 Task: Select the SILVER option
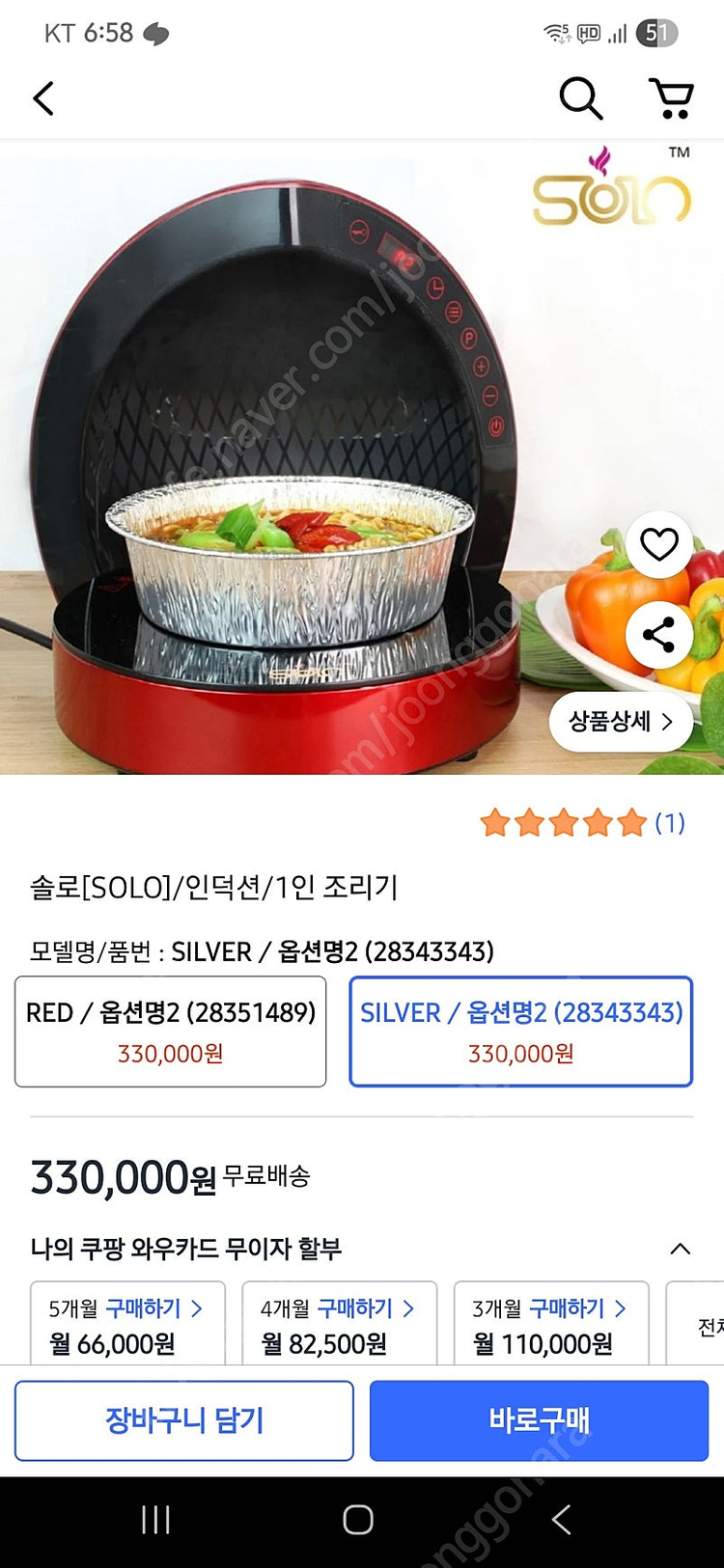pyautogui.click(x=521, y=1032)
